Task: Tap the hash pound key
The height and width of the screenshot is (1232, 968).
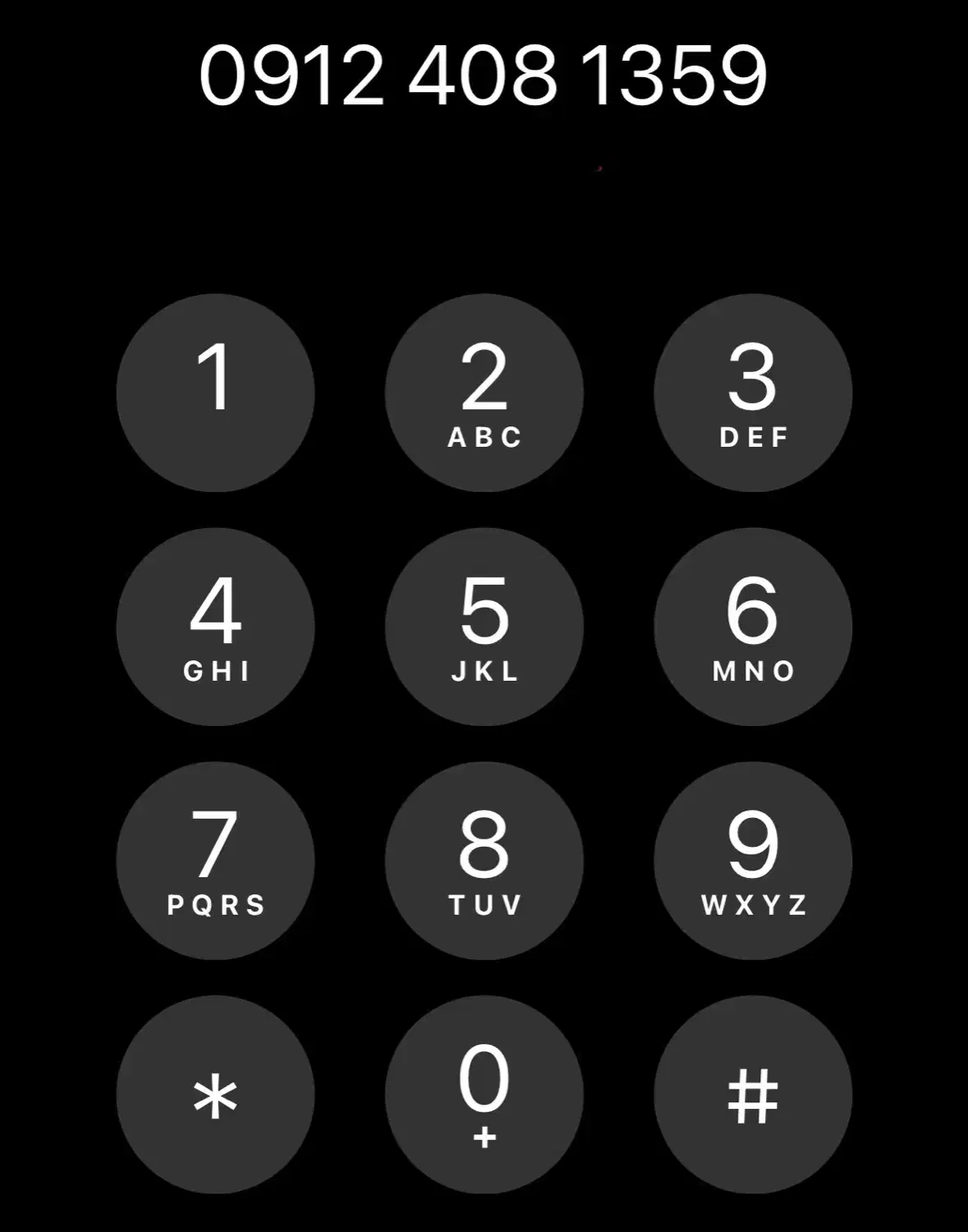Action: point(753,1095)
